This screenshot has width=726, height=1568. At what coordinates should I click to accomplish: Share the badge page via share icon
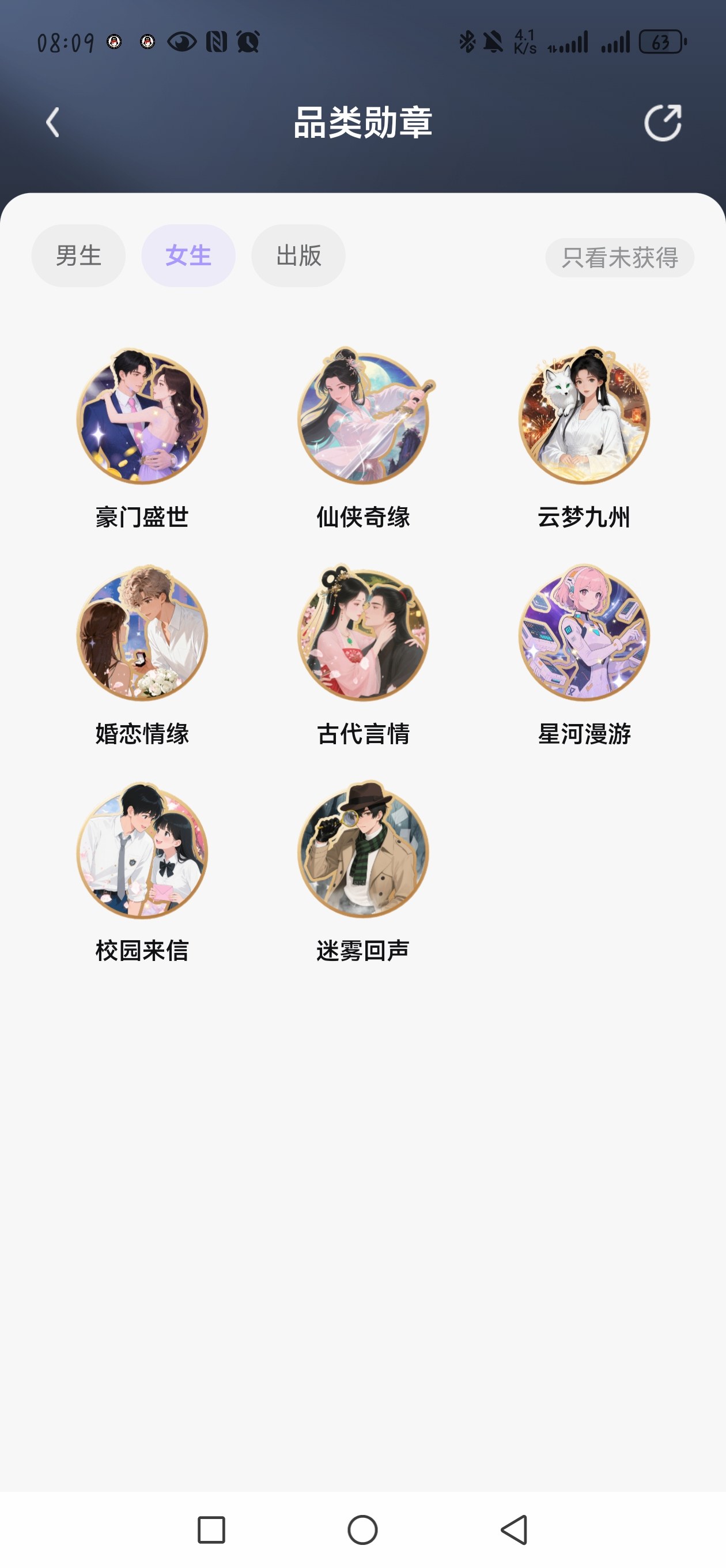[663, 122]
